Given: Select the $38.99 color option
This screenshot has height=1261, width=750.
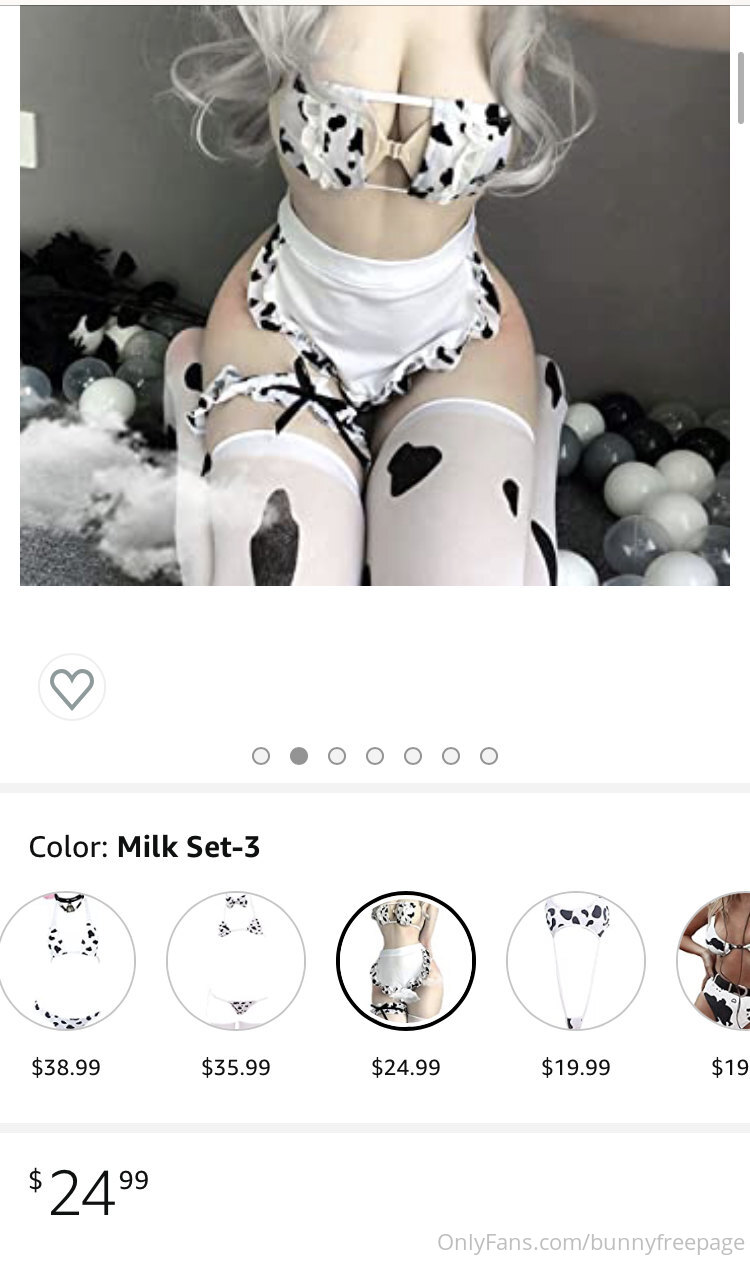Looking at the screenshot, I should point(66,961).
